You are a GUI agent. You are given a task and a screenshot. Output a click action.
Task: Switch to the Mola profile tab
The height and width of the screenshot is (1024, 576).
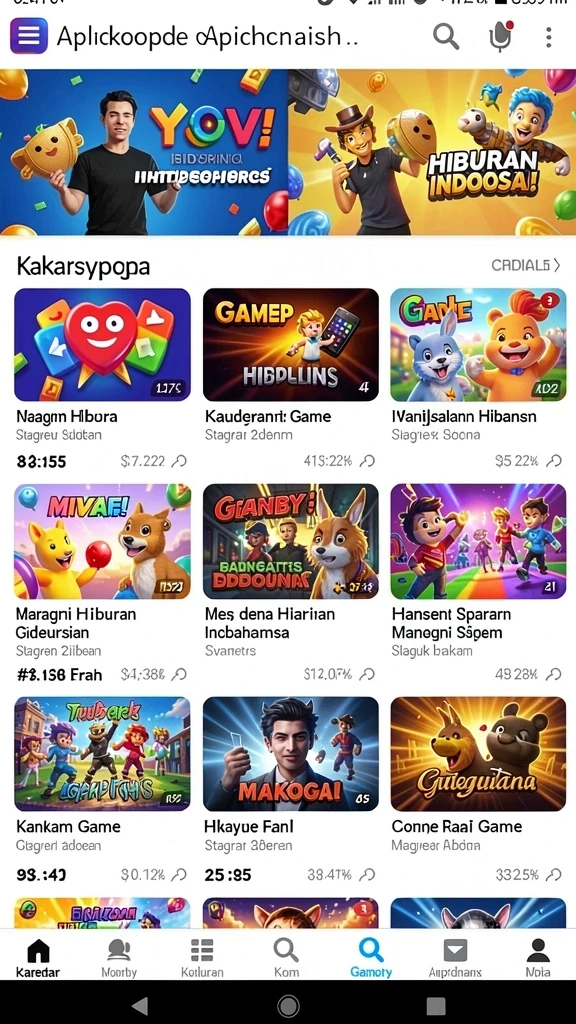(x=537, y=957)
